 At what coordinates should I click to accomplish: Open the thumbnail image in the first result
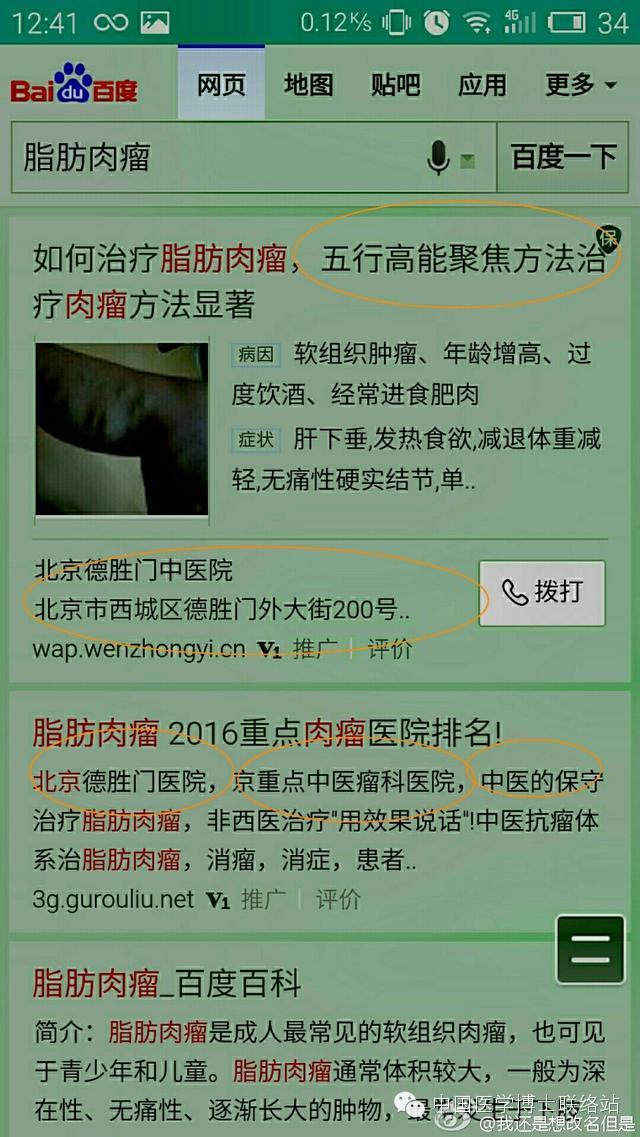click(x=122, y=429)
